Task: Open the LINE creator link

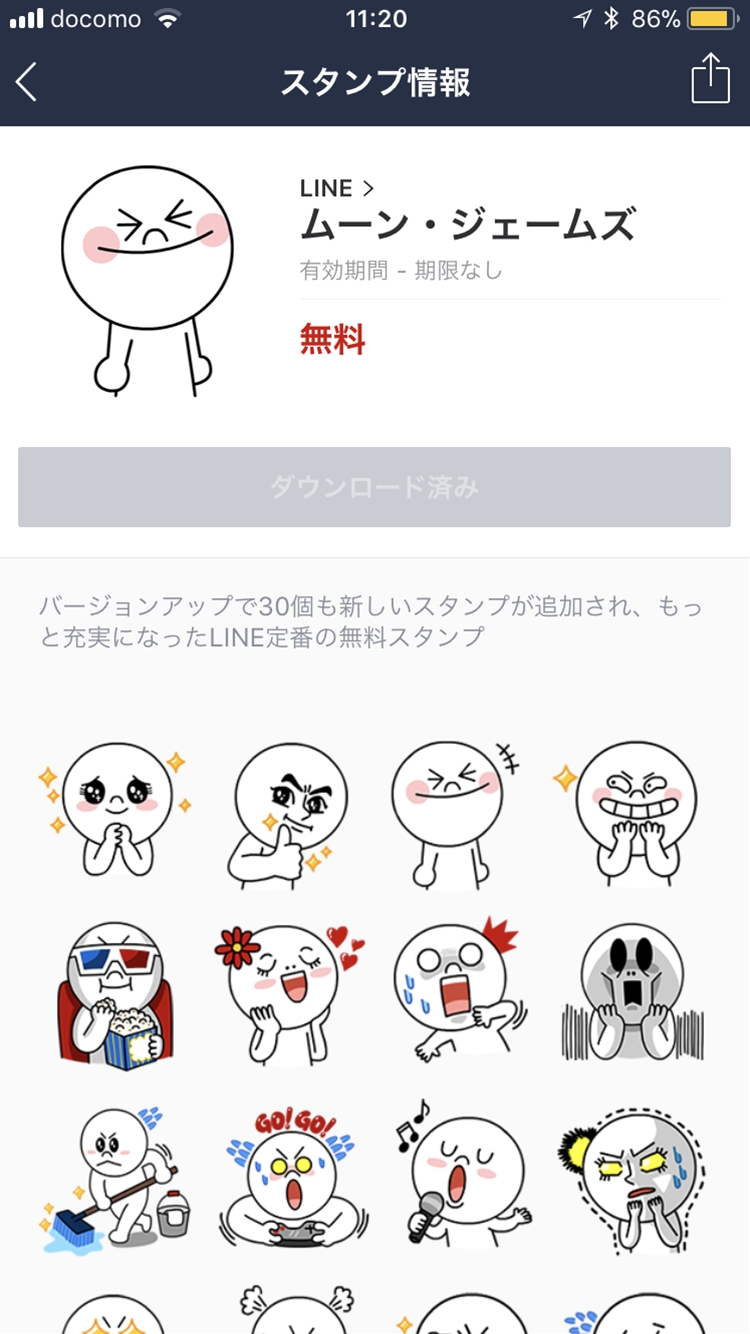Action: pos(337,188)
